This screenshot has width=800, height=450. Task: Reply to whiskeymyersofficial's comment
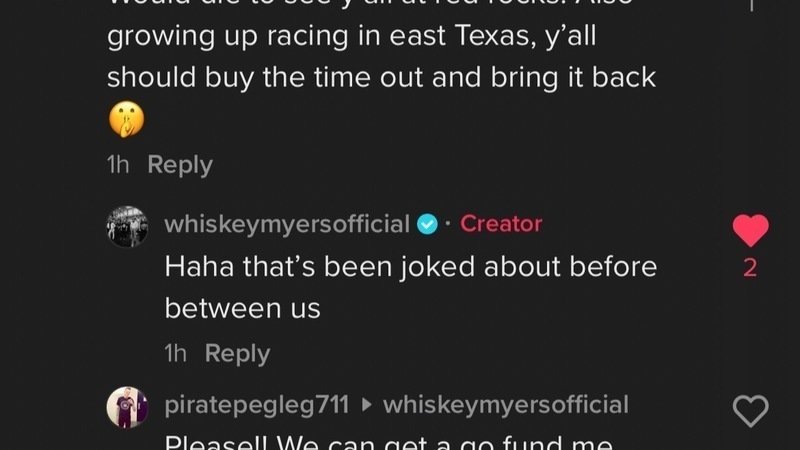point(237,353)
